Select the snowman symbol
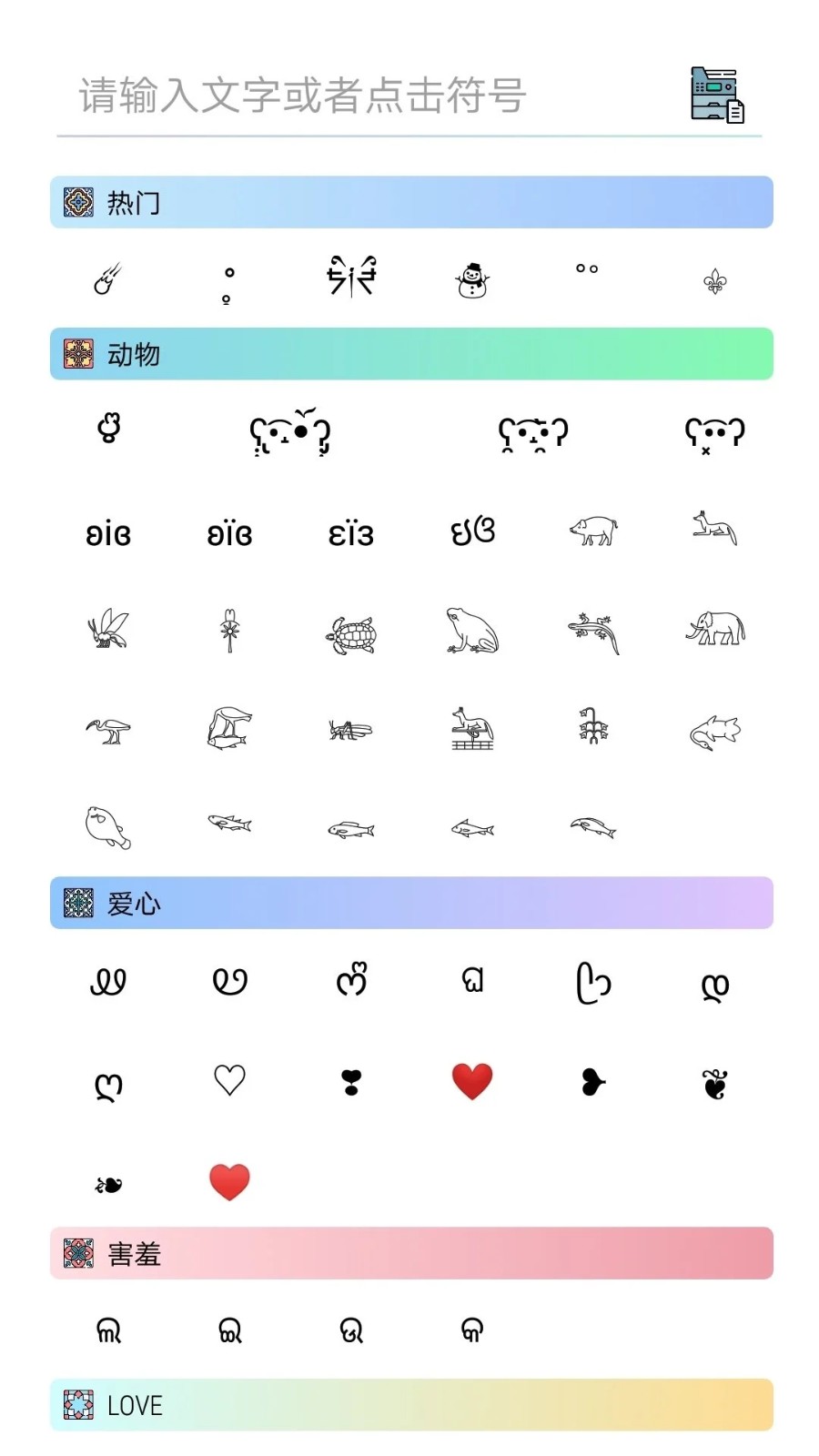This screenshot has height=1456, width=819. click(x=471, y=279)
